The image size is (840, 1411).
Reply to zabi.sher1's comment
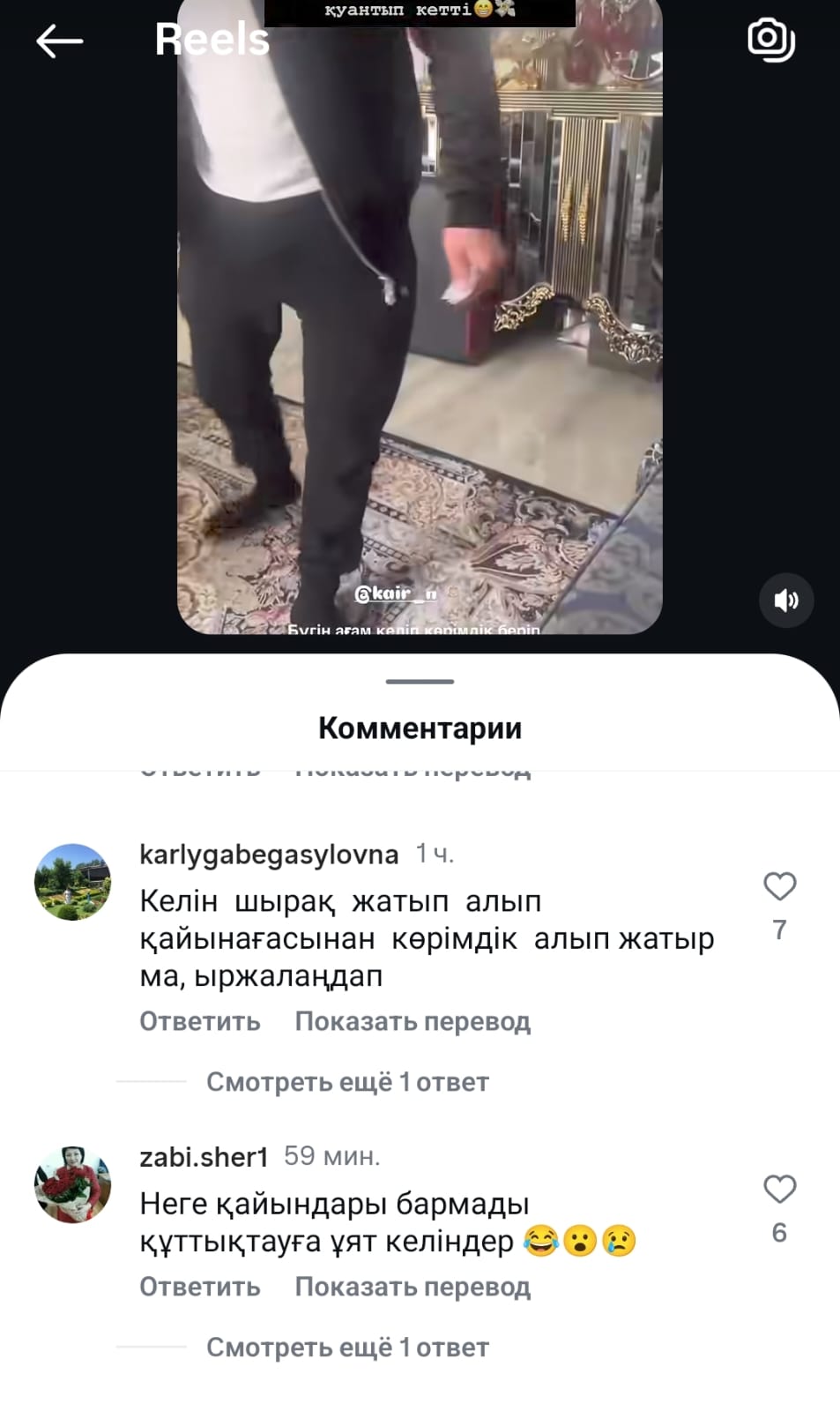point(200,1287)
